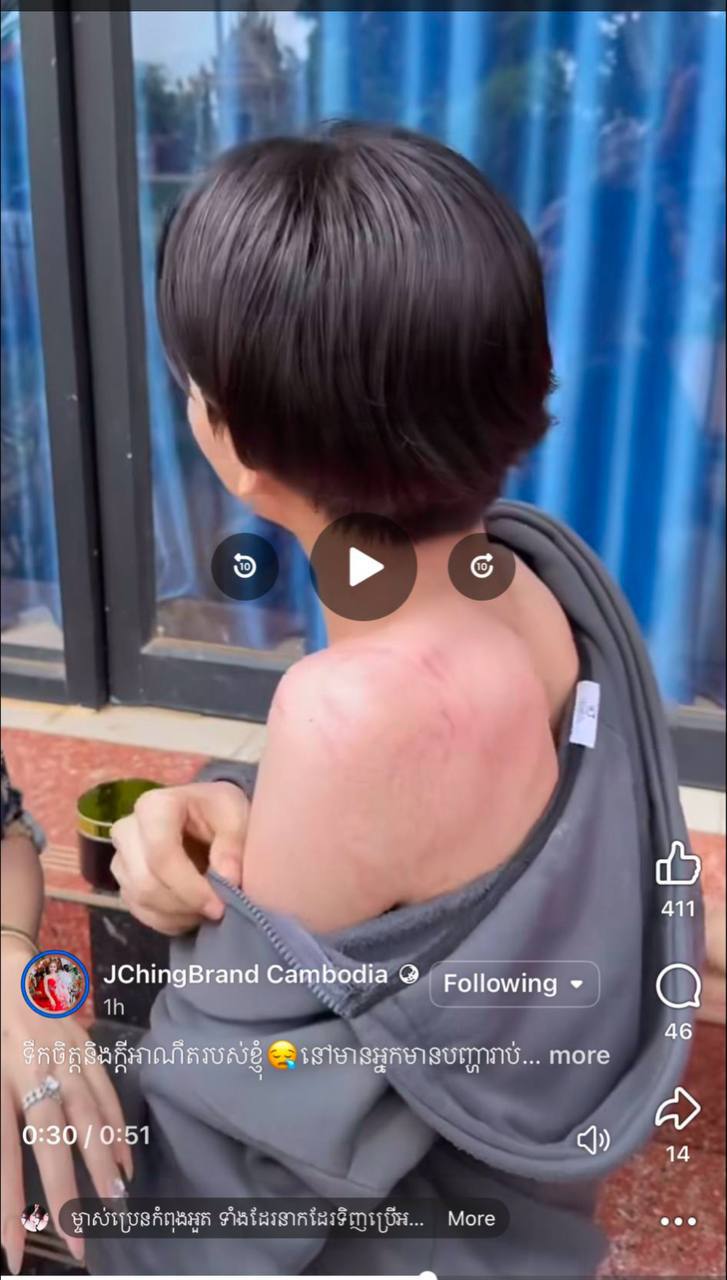Expand the pinned comment with 'More'

pyautogui.click(x=471, y=1218)
